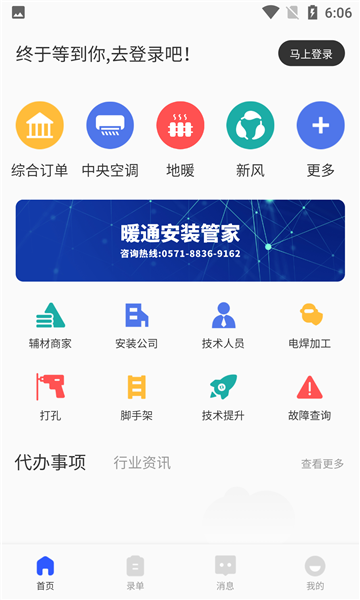The image size is (360, 600).
Task: Open the 暖通安装管家 banner
Action: [x=180, y=241]
